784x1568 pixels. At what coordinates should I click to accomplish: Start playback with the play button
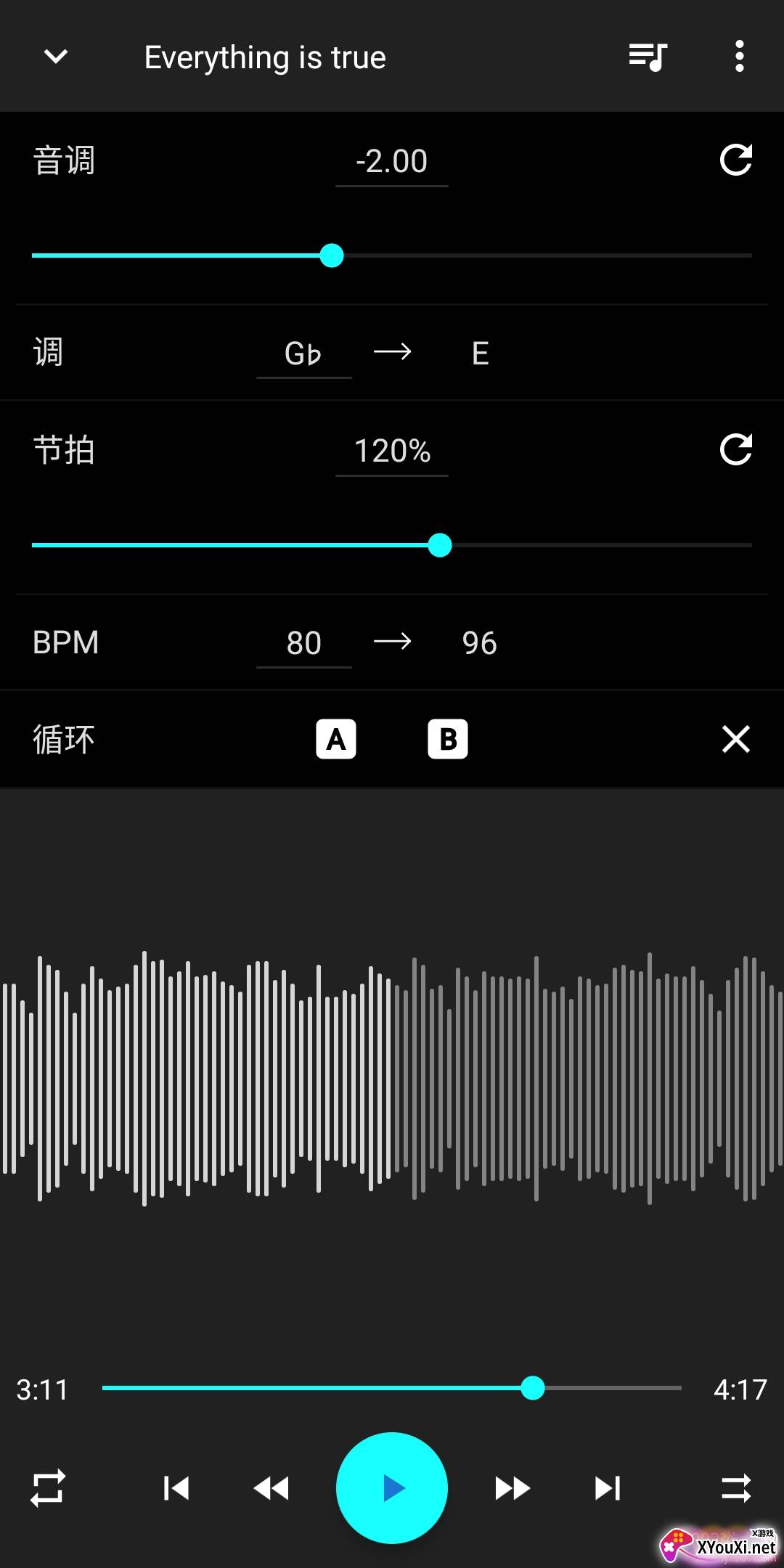(x=392, y=1488)
